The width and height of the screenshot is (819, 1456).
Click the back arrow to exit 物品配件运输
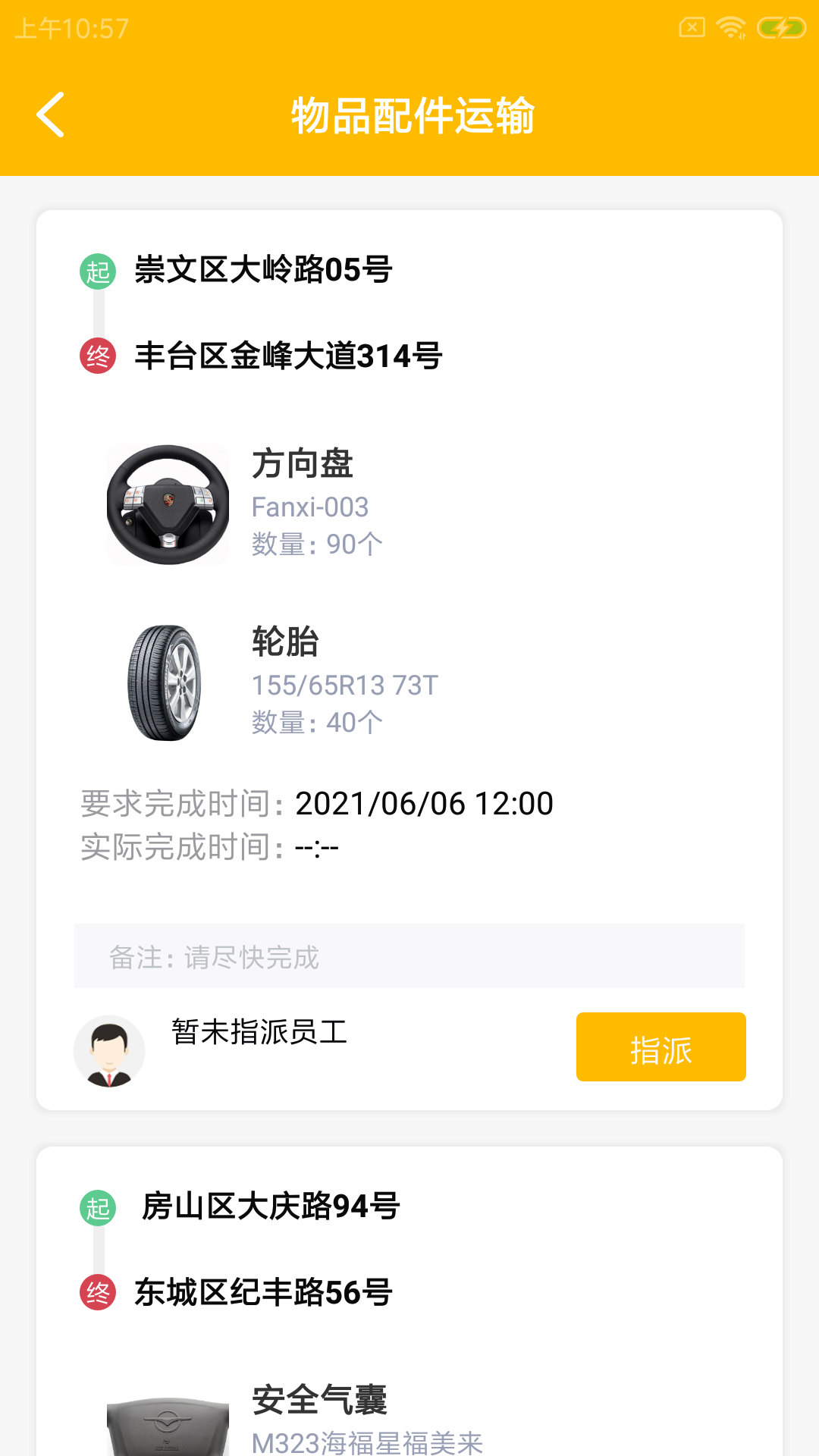coord(50,115)
